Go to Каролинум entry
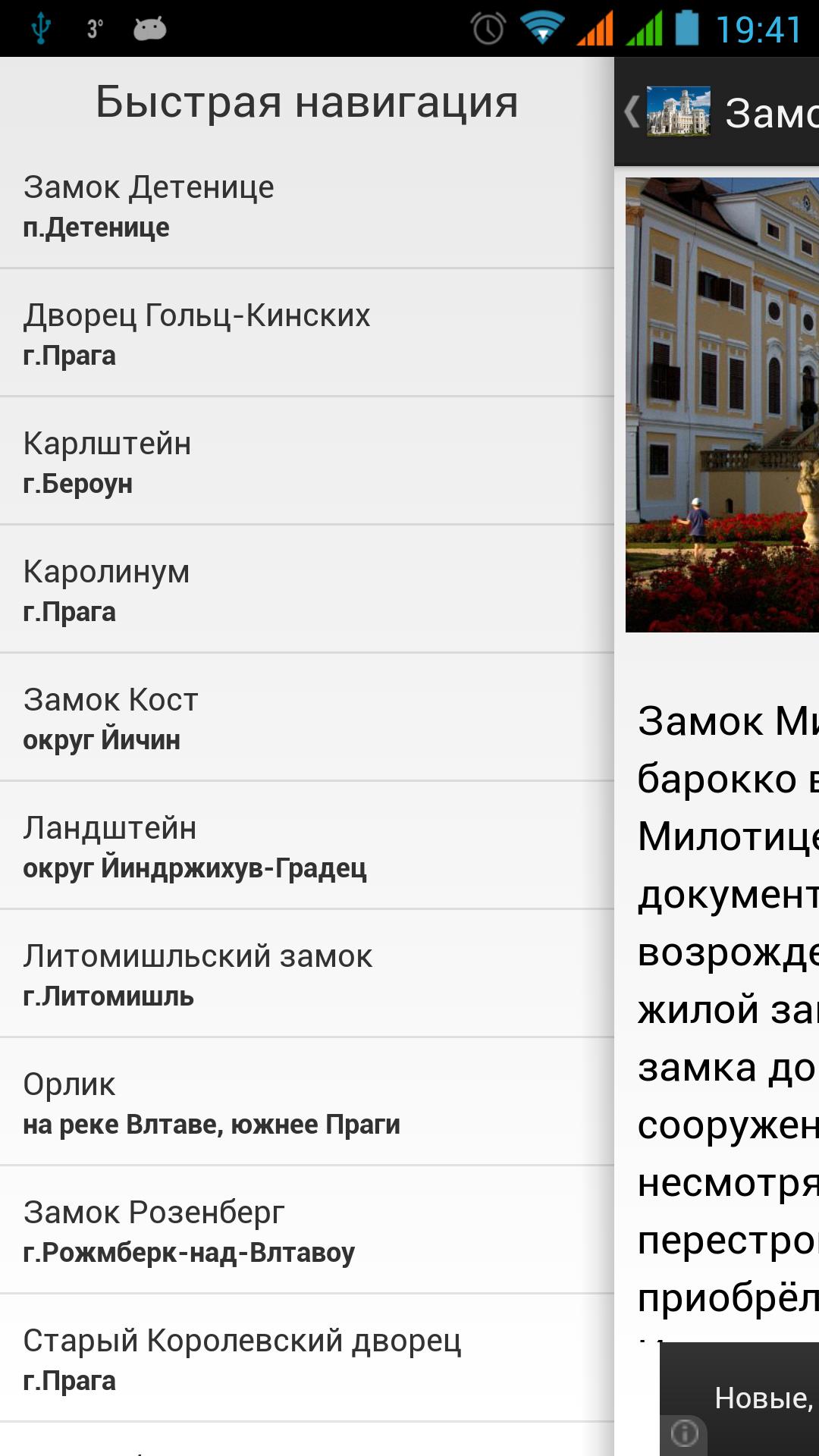This screenshot has width=819, height=1456. (x=303, y=590)
